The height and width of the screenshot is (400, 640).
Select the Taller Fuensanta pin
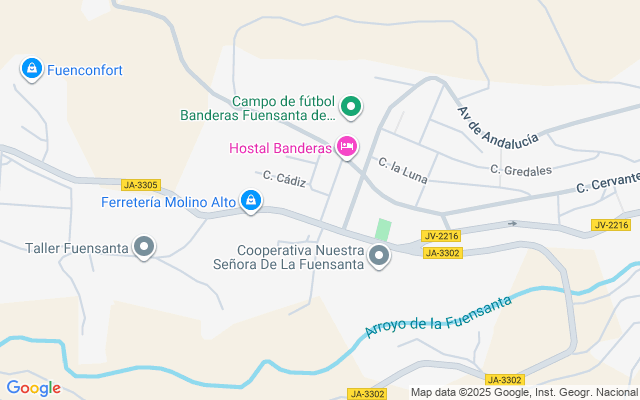[144, 246]
